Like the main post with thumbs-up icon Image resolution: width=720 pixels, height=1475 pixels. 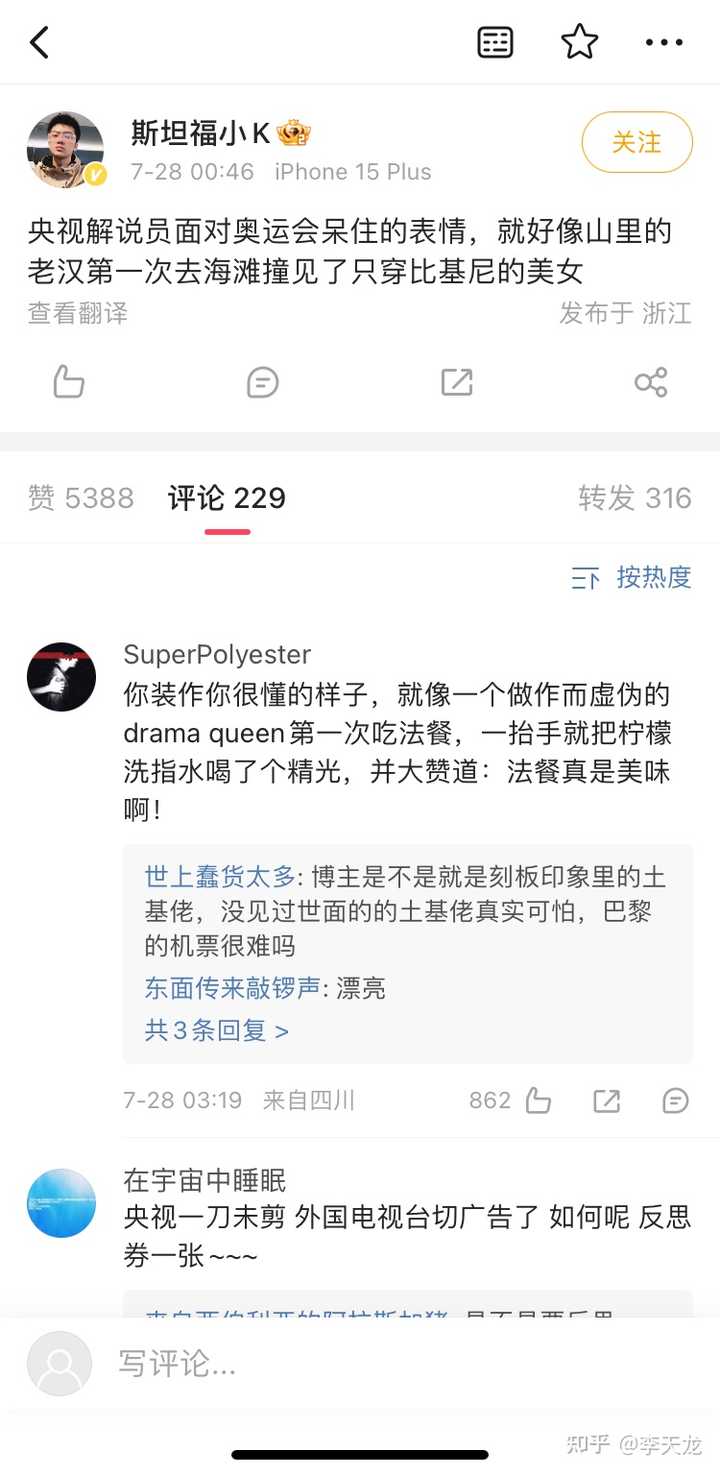[x=68, y=382]
